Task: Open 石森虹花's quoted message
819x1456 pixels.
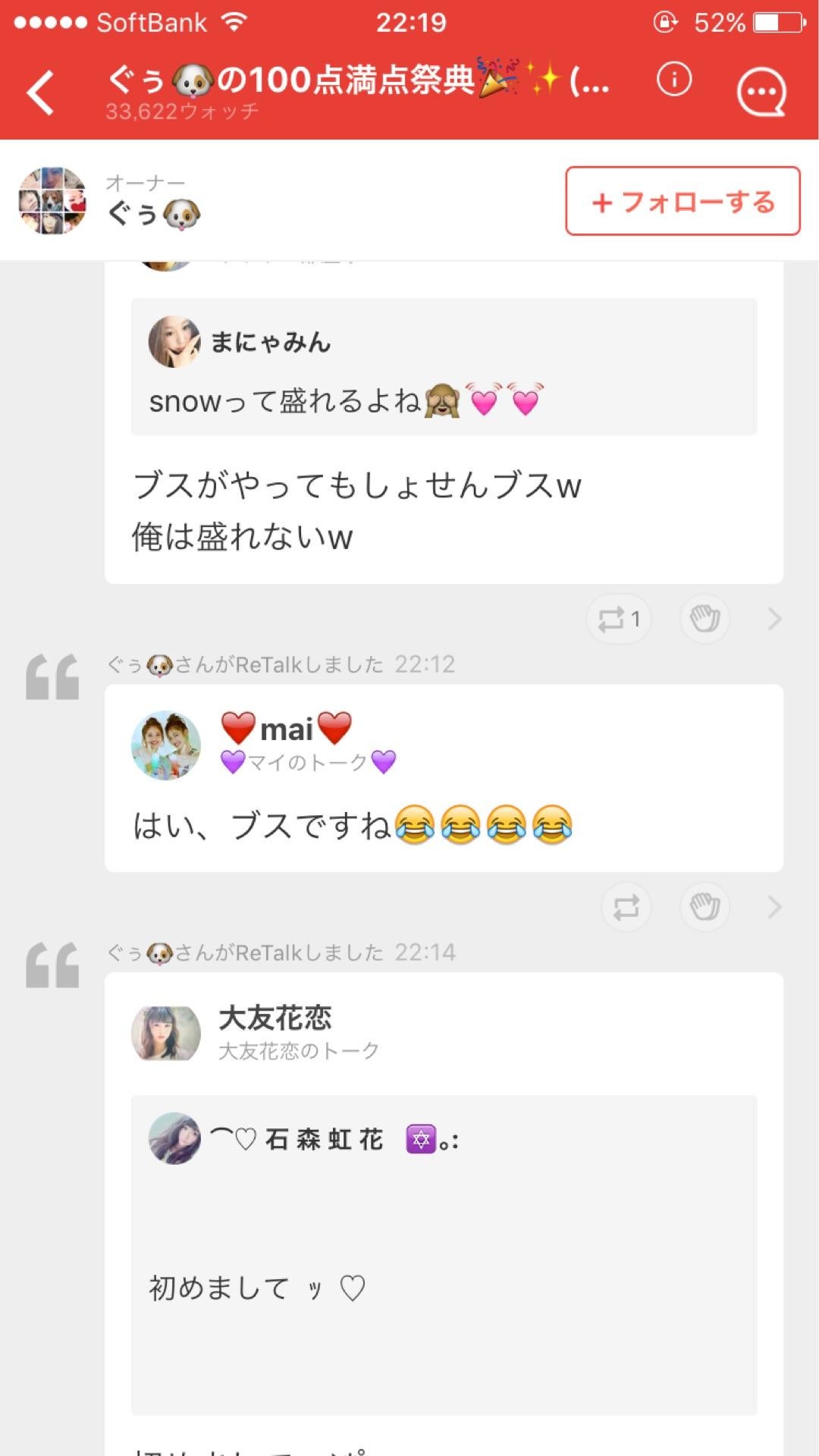Action: [x=444, y=1254]
